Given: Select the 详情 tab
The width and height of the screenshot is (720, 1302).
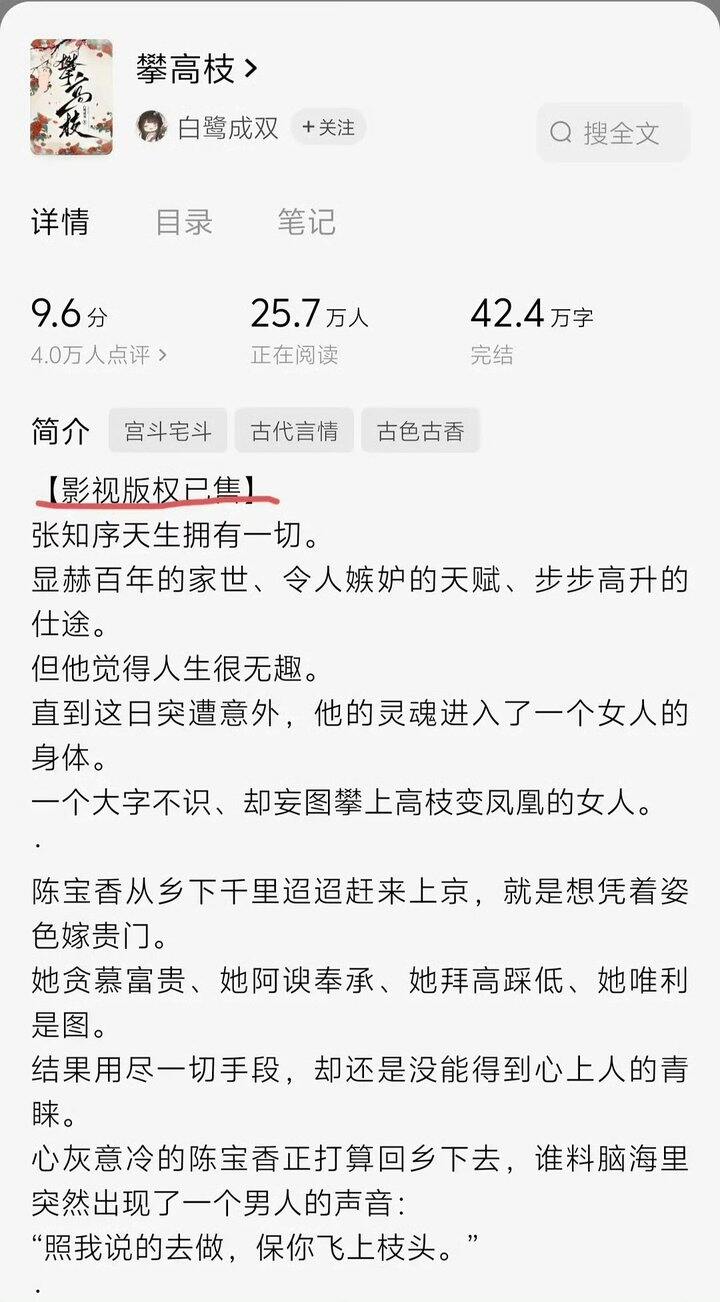Looking at the screenshot, I should coord(60,222).
